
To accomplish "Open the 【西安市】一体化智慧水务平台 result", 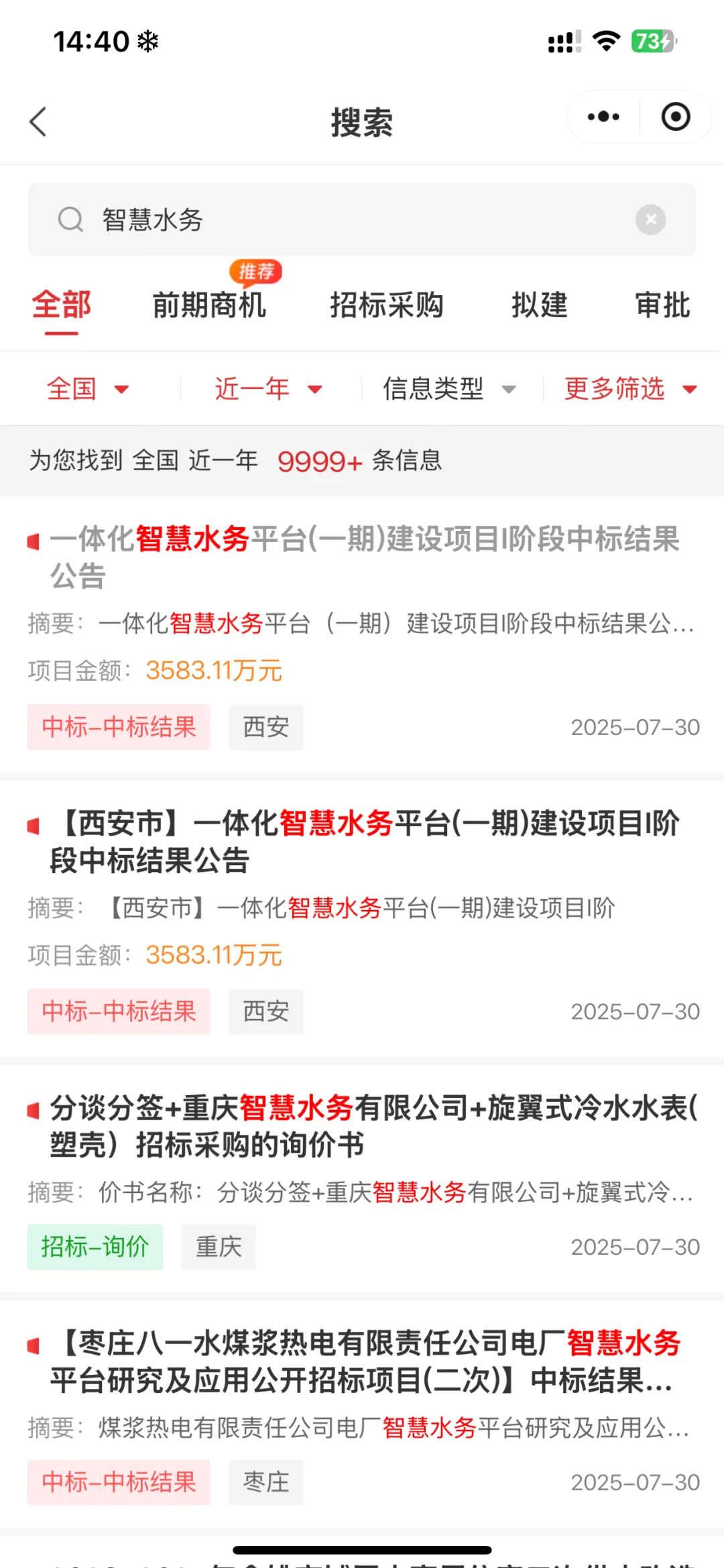I will click(x=362, y=919).
